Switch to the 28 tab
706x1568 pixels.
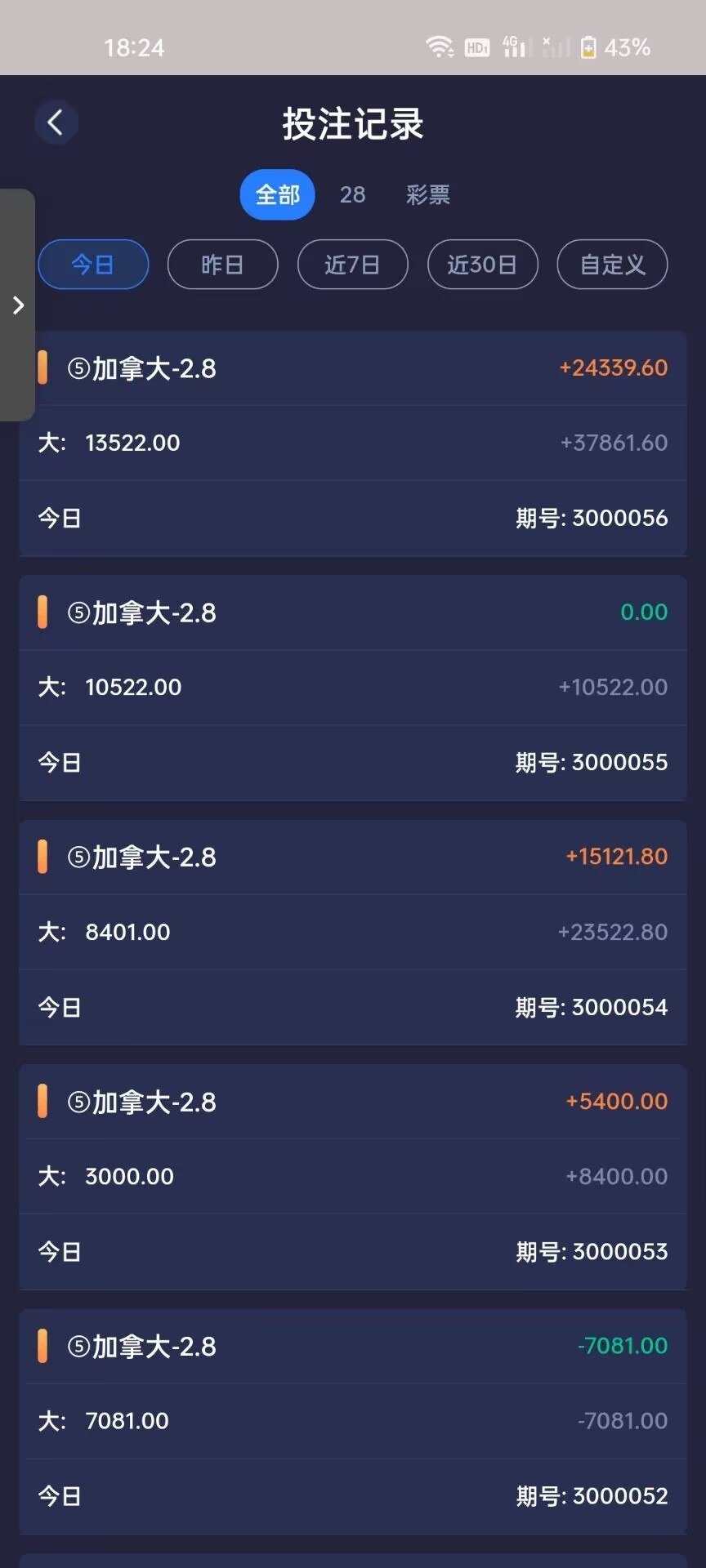(352, 195)
